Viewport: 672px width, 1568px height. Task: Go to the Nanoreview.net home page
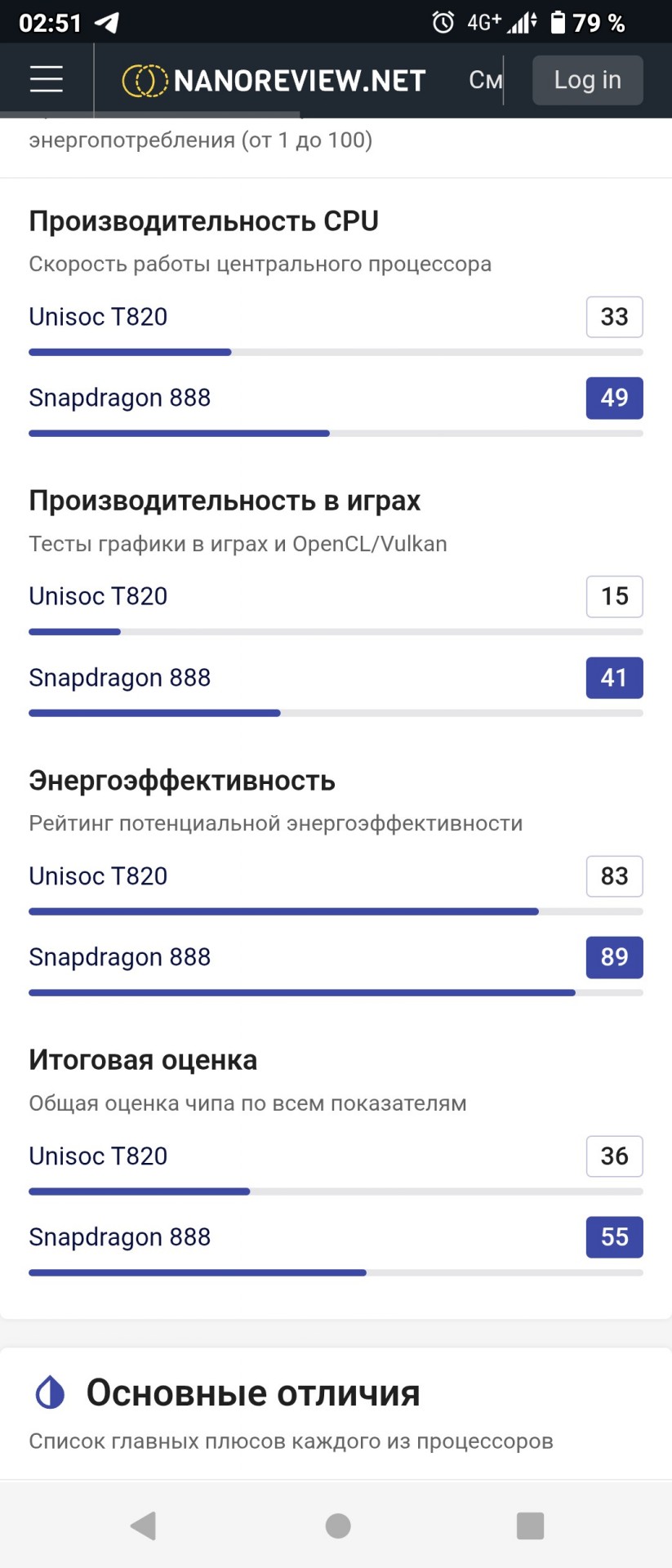(274, 80)
